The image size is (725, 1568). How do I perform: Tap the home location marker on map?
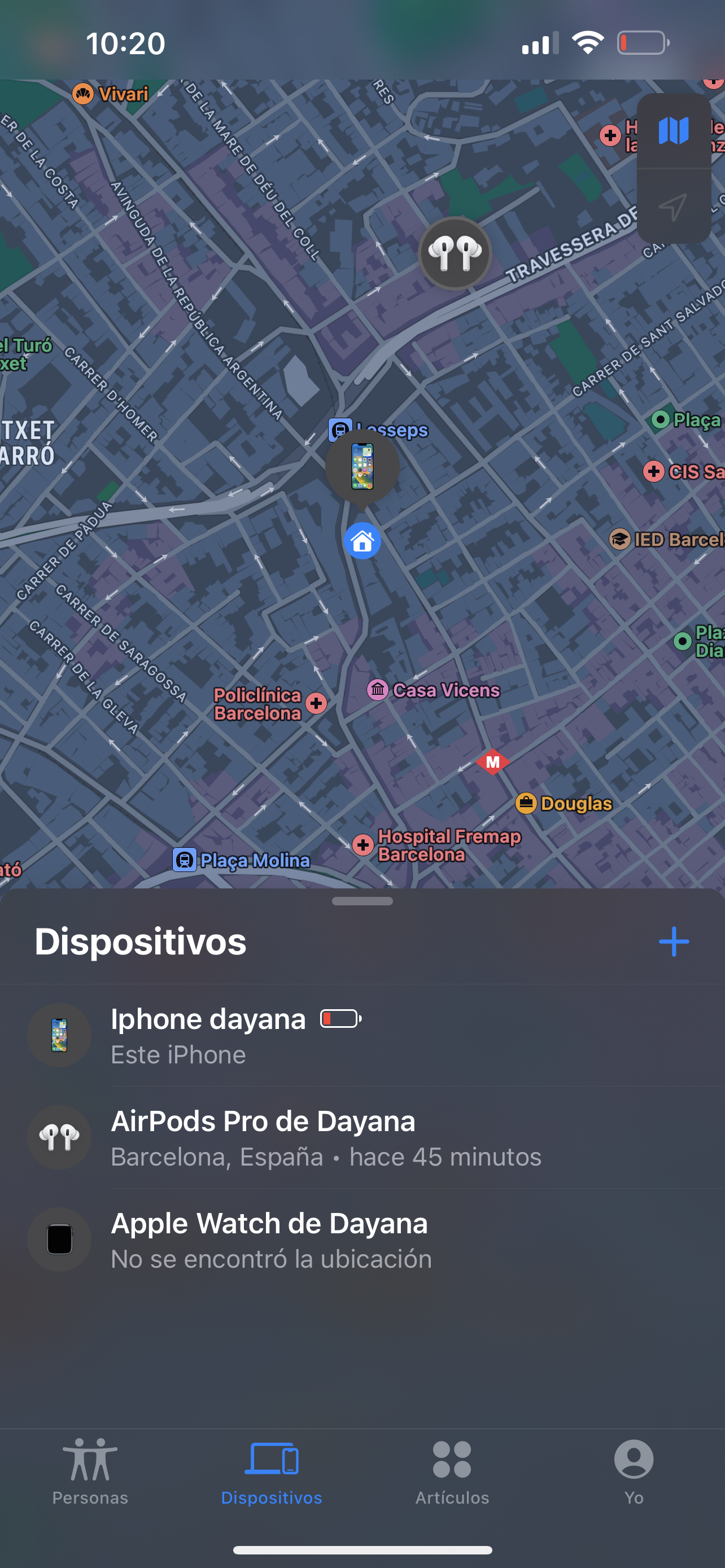point(362,541)
